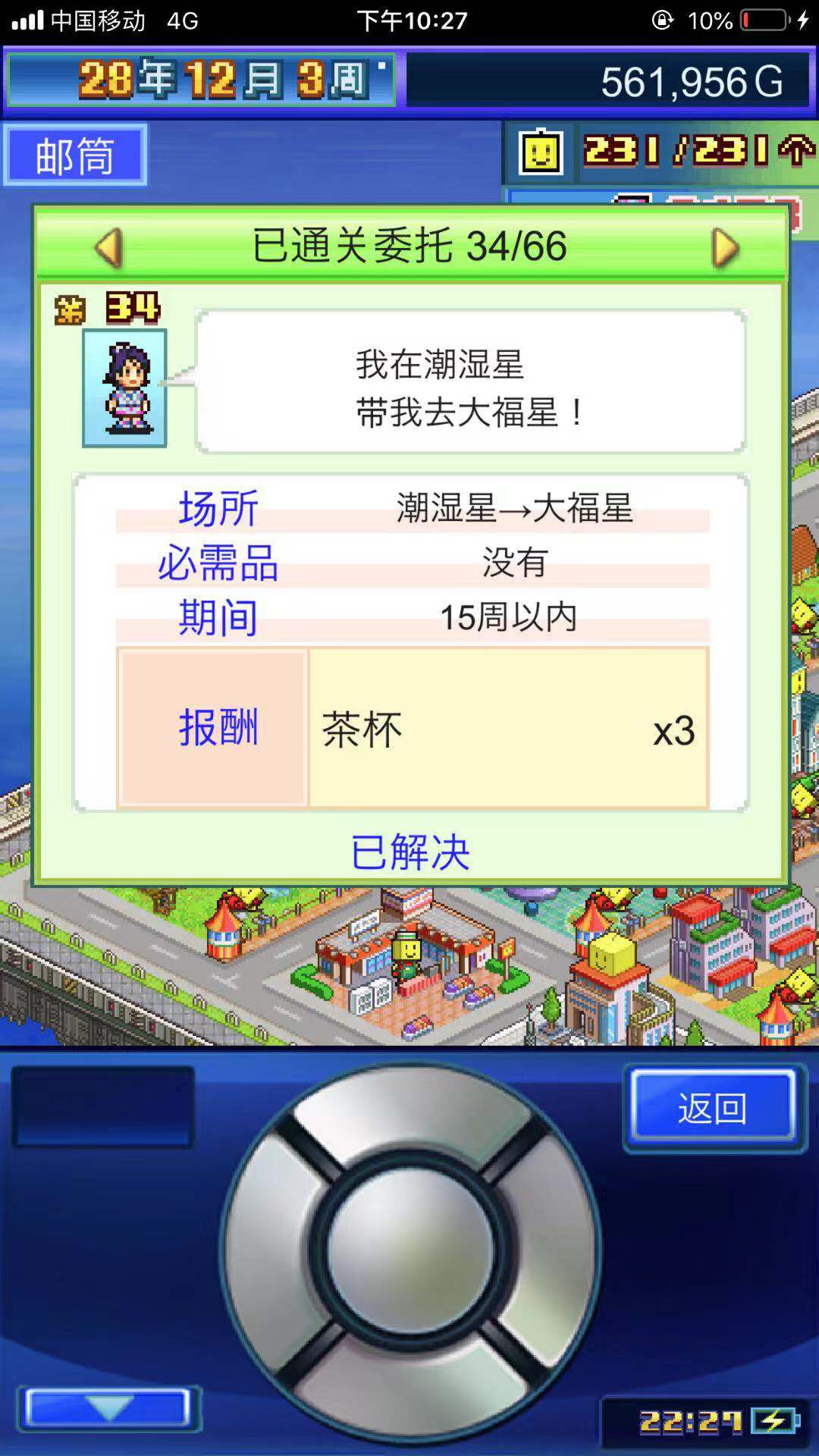
Task: Tap the 返回 button
Action: 713,1109
